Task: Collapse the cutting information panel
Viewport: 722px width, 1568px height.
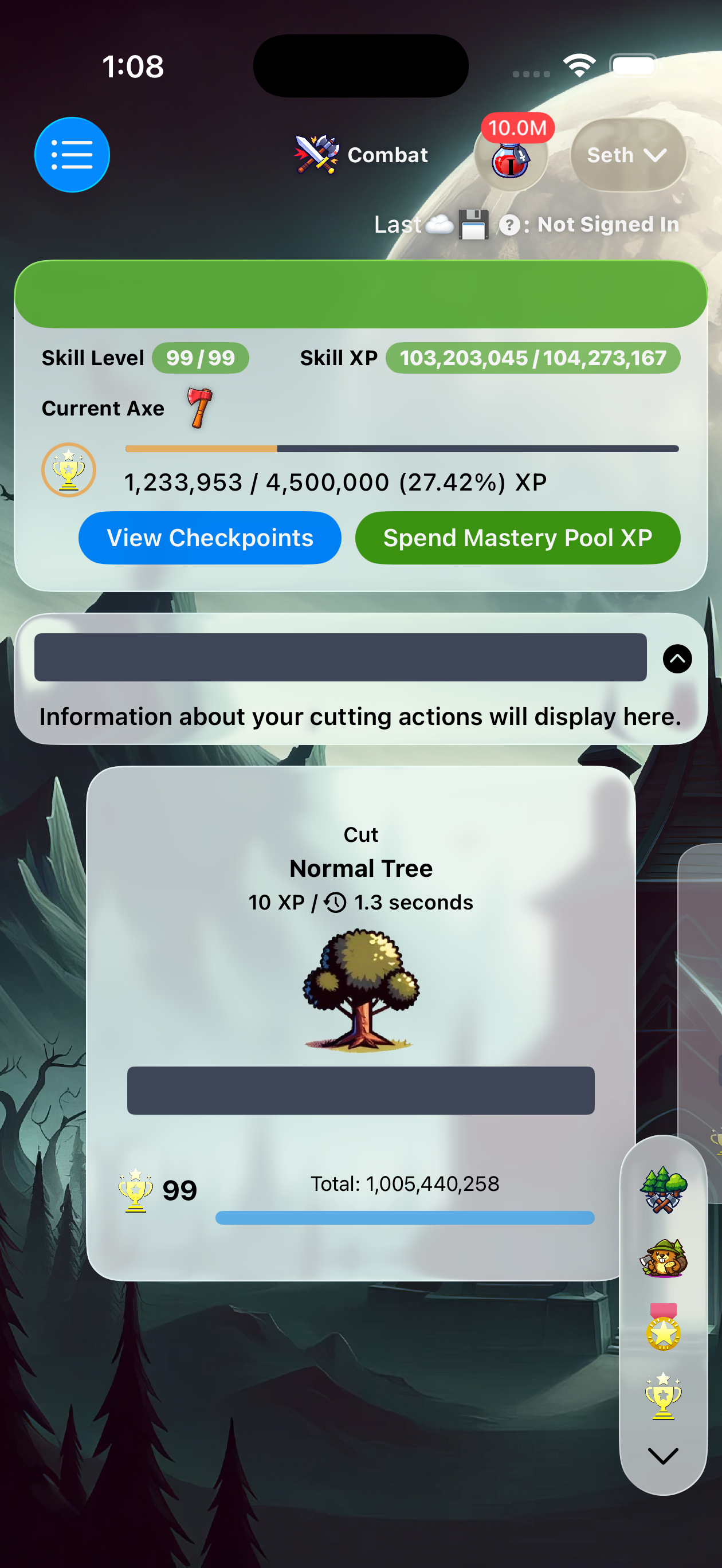Action: pos(677,658)
